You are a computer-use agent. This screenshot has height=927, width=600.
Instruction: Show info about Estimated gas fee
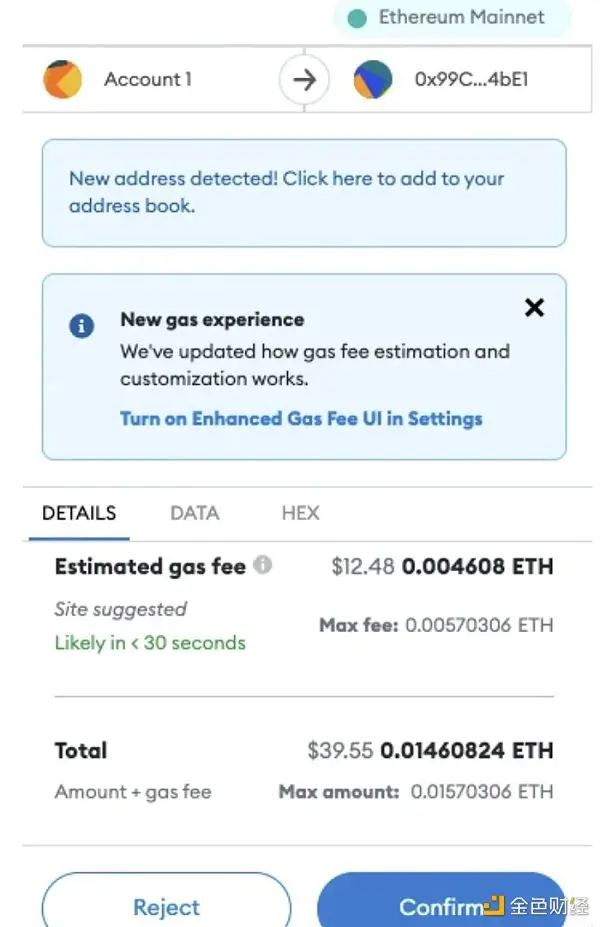click(263, 565)
